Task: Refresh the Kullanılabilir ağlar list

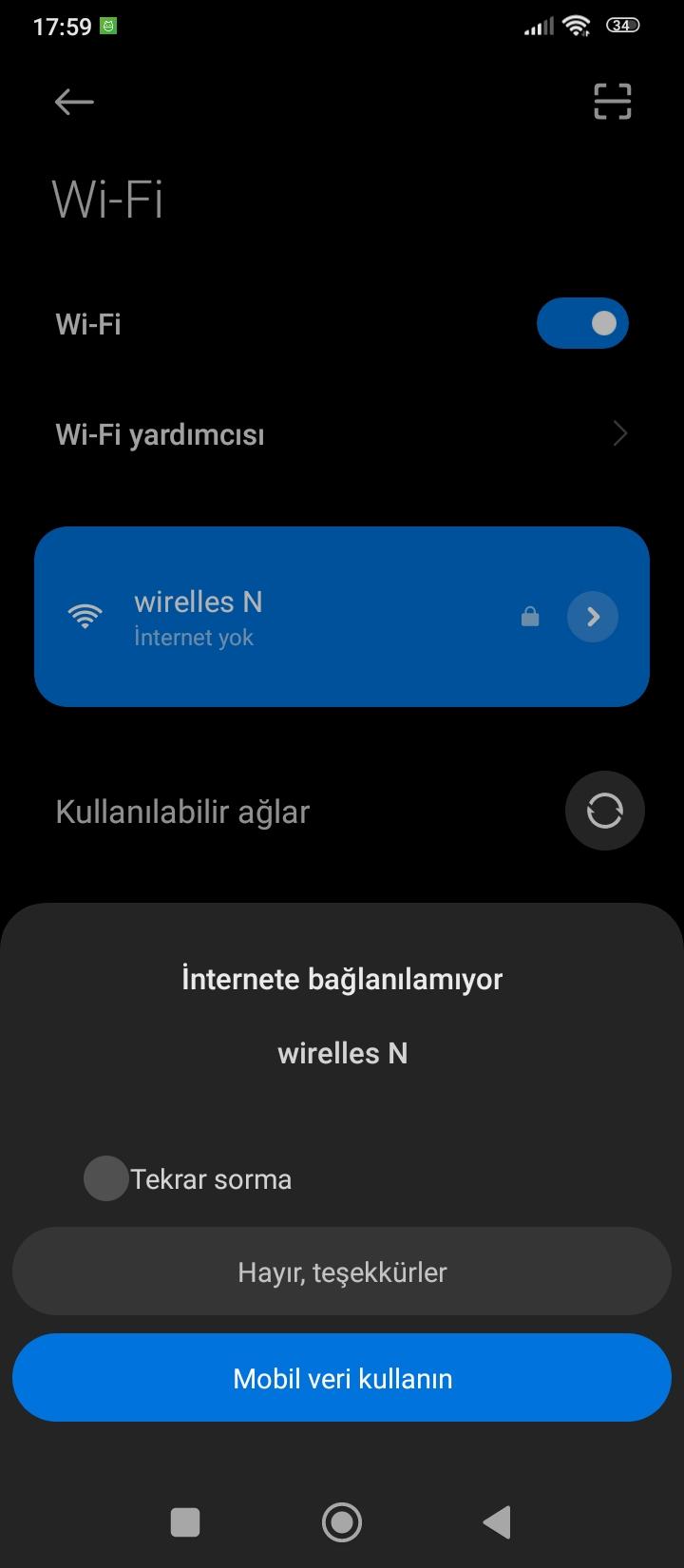Action: point(605,810)
